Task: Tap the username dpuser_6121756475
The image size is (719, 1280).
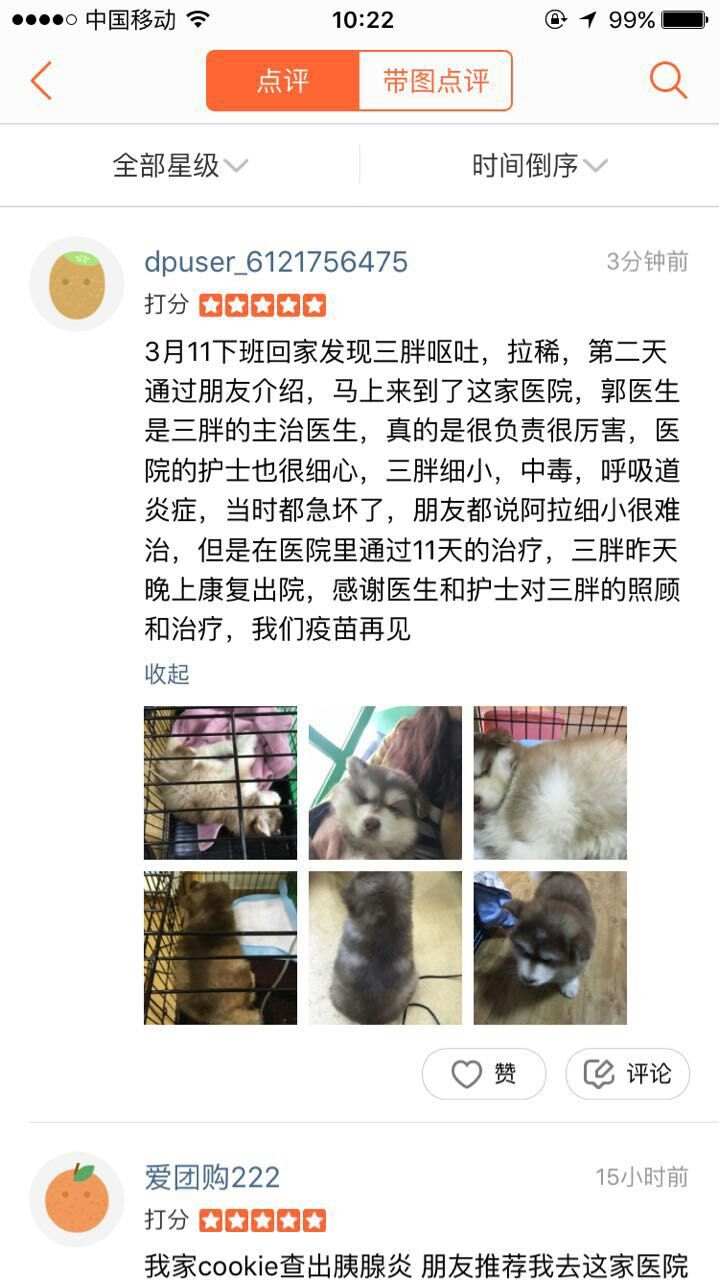Action: (x=276, y=262)
